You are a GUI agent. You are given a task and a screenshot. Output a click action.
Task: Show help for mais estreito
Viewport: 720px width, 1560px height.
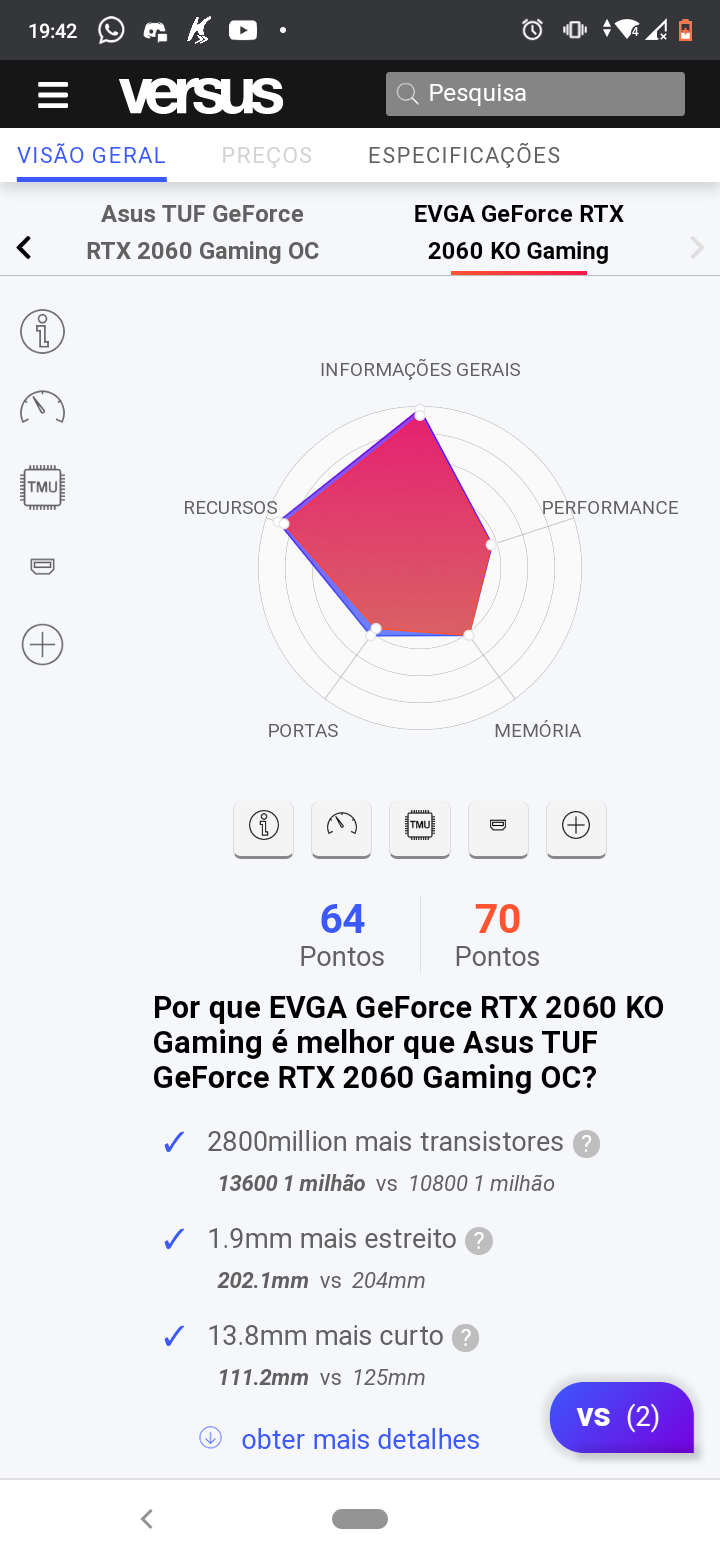point(479,1241)
